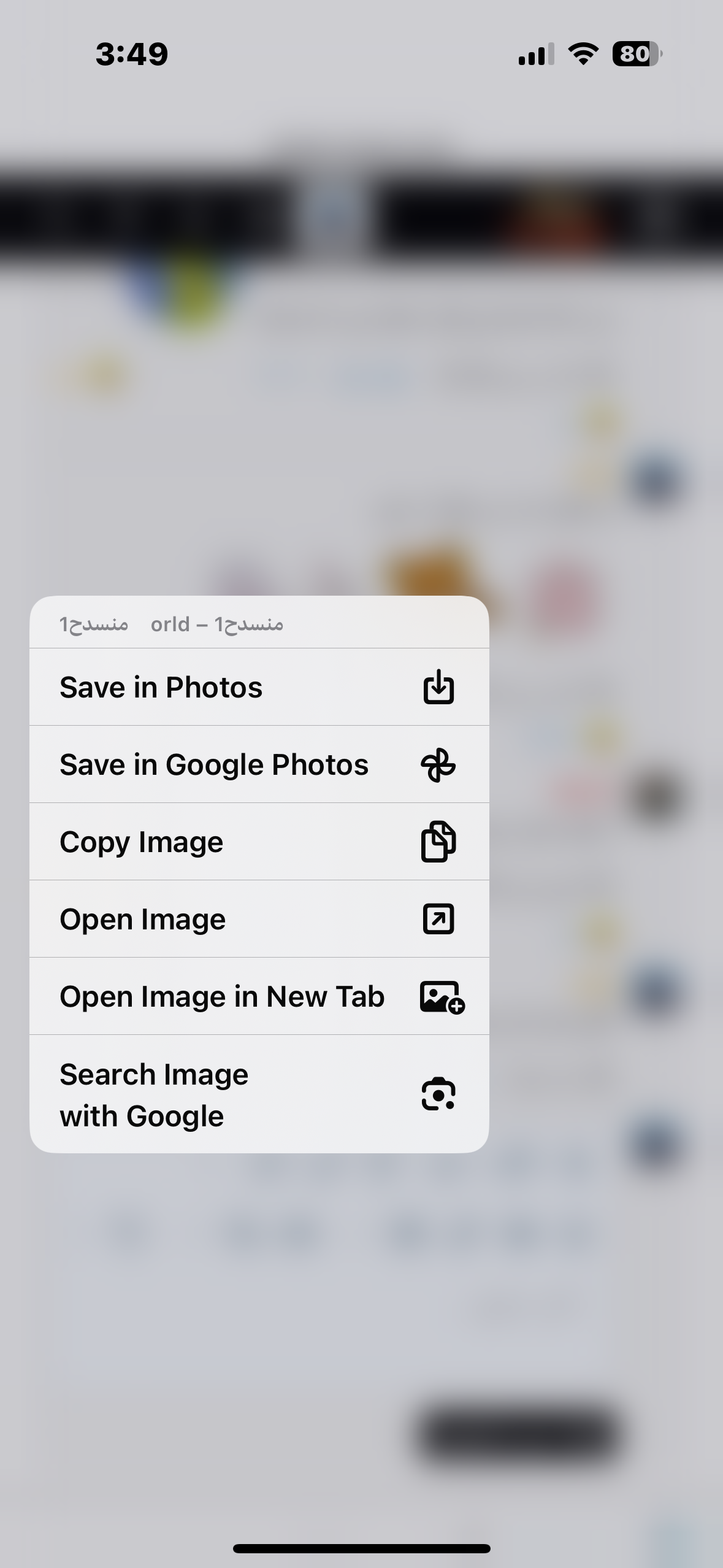Choose Save in Google Photos

(x=259, y=764)
